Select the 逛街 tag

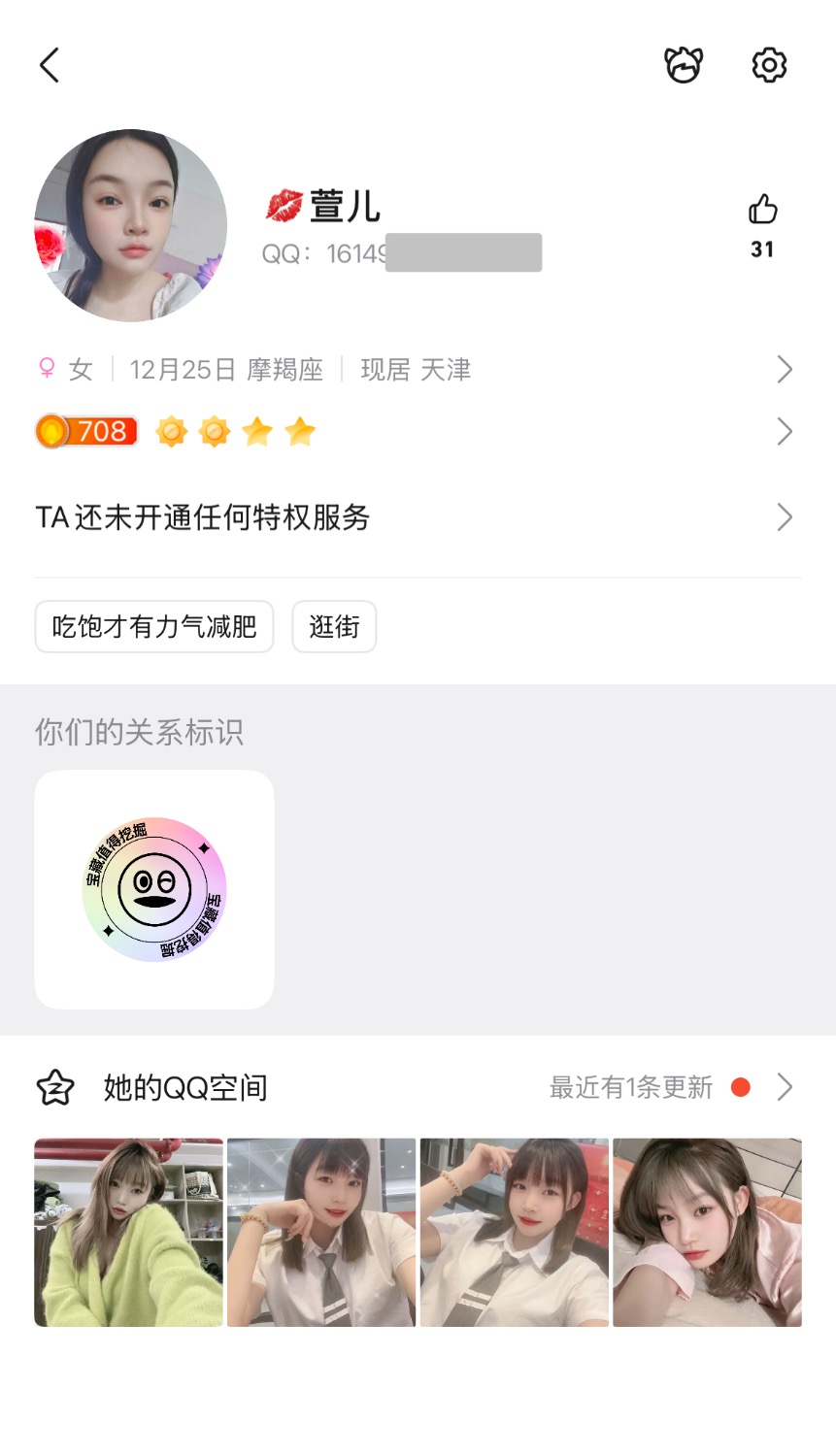[x=334, y=627]
